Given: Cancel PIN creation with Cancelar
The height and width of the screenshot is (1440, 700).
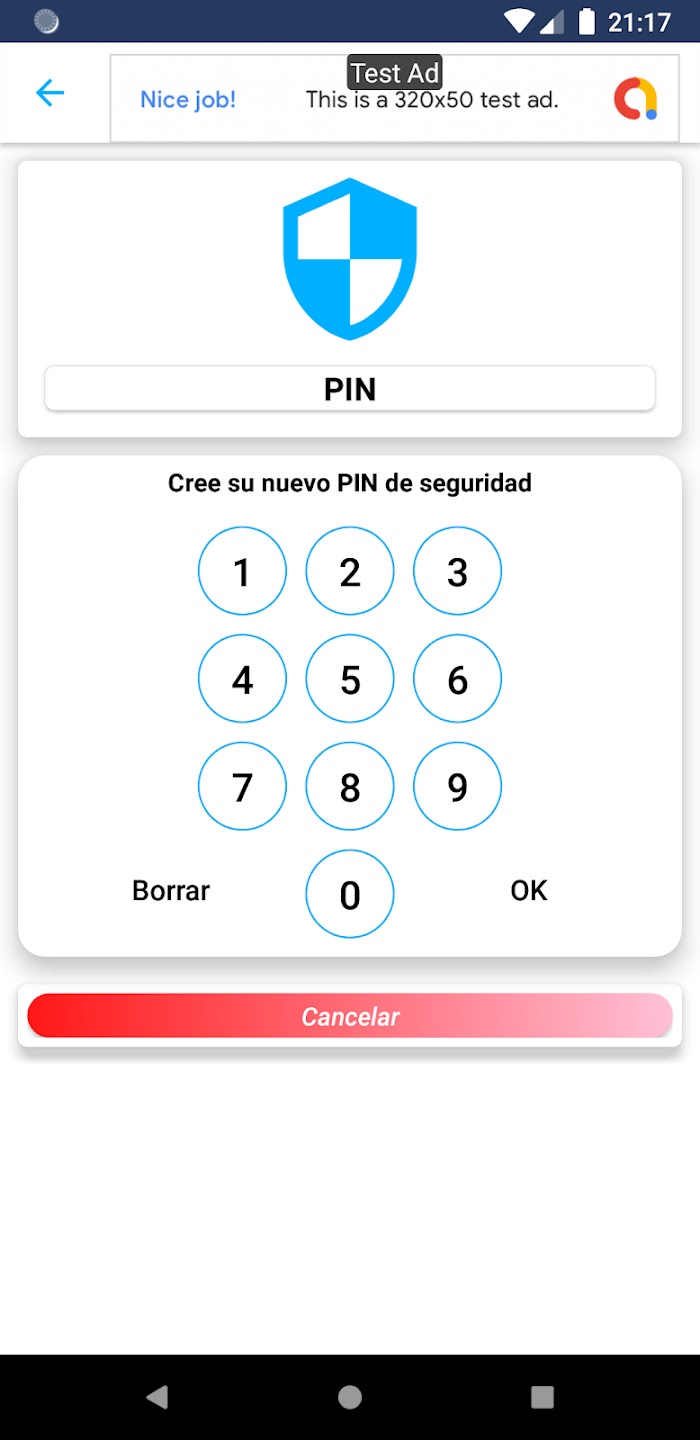Looking at the screenshot, I should pyautogui.click(x=350, y=1016).
